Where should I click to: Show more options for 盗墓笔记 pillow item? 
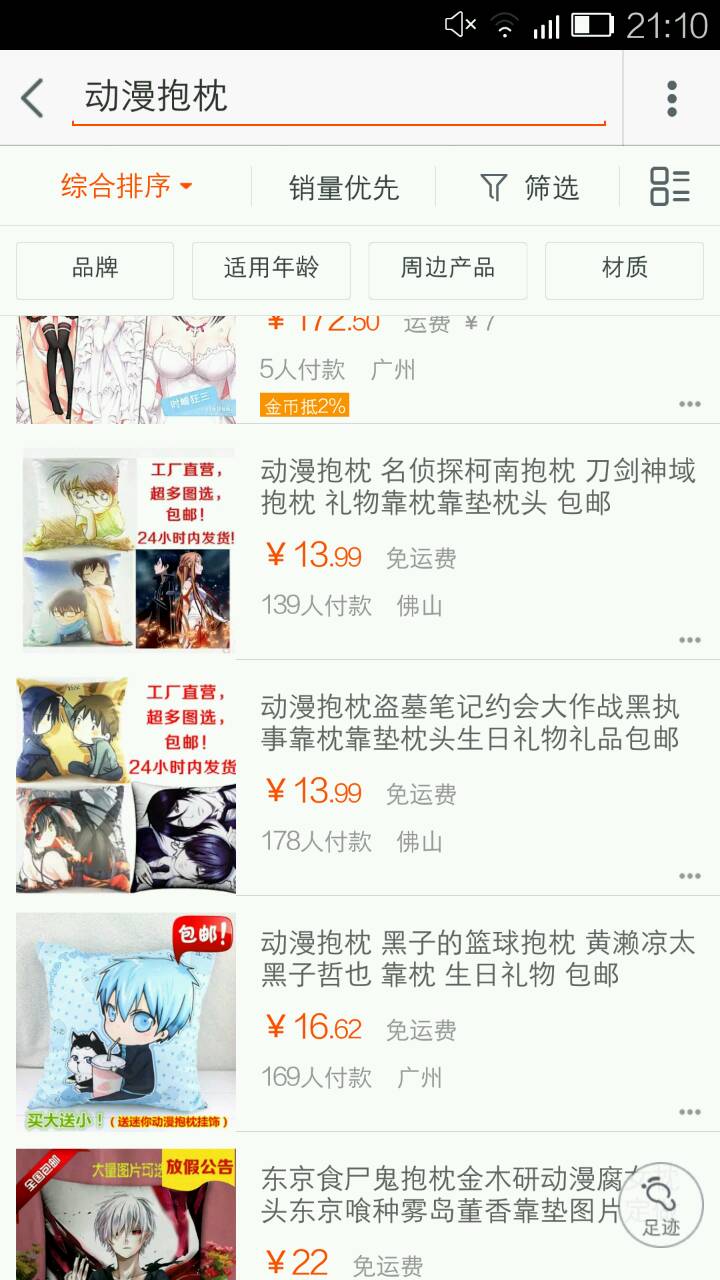(689, 876)
